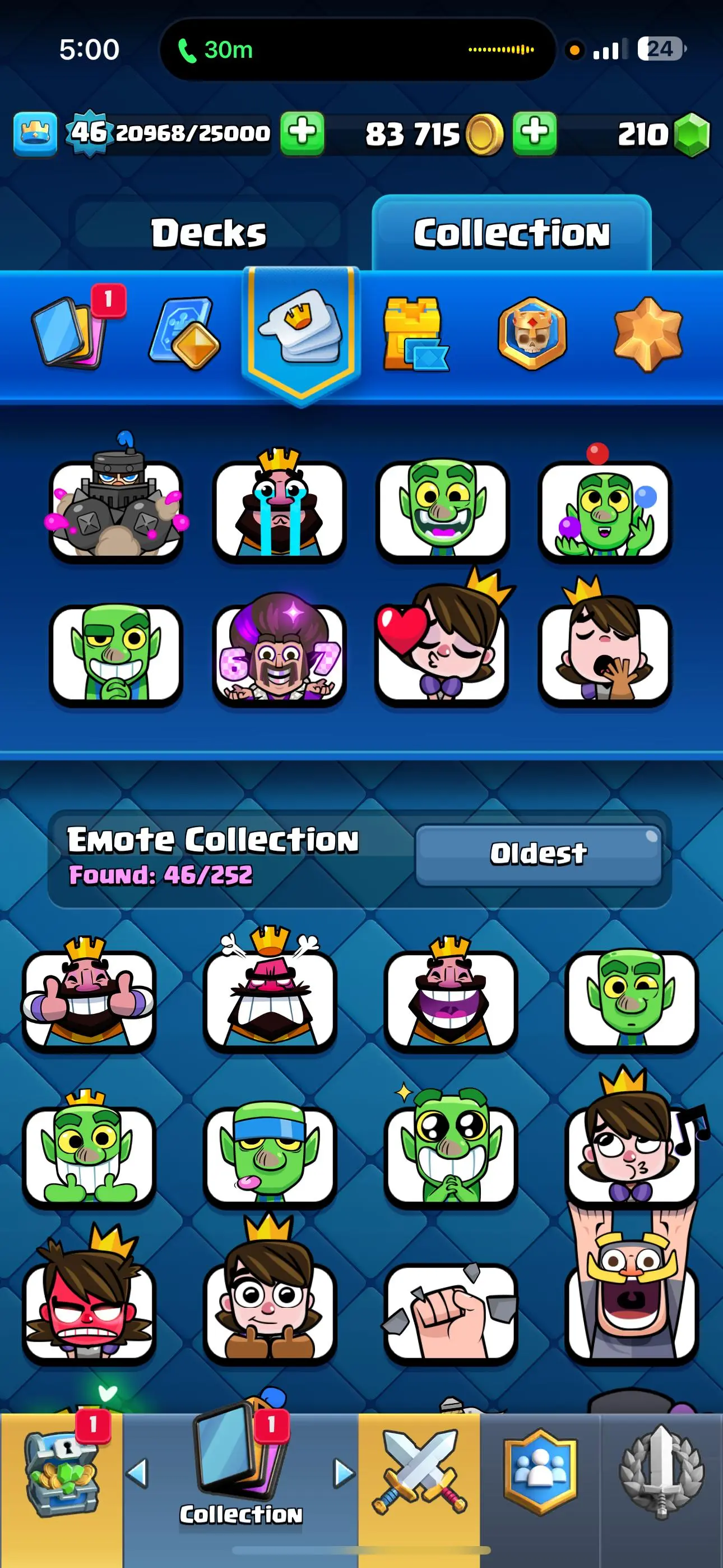Screen dimensions: 723x1568
Task: Open the star points section
Action: [x=647, y=334]
